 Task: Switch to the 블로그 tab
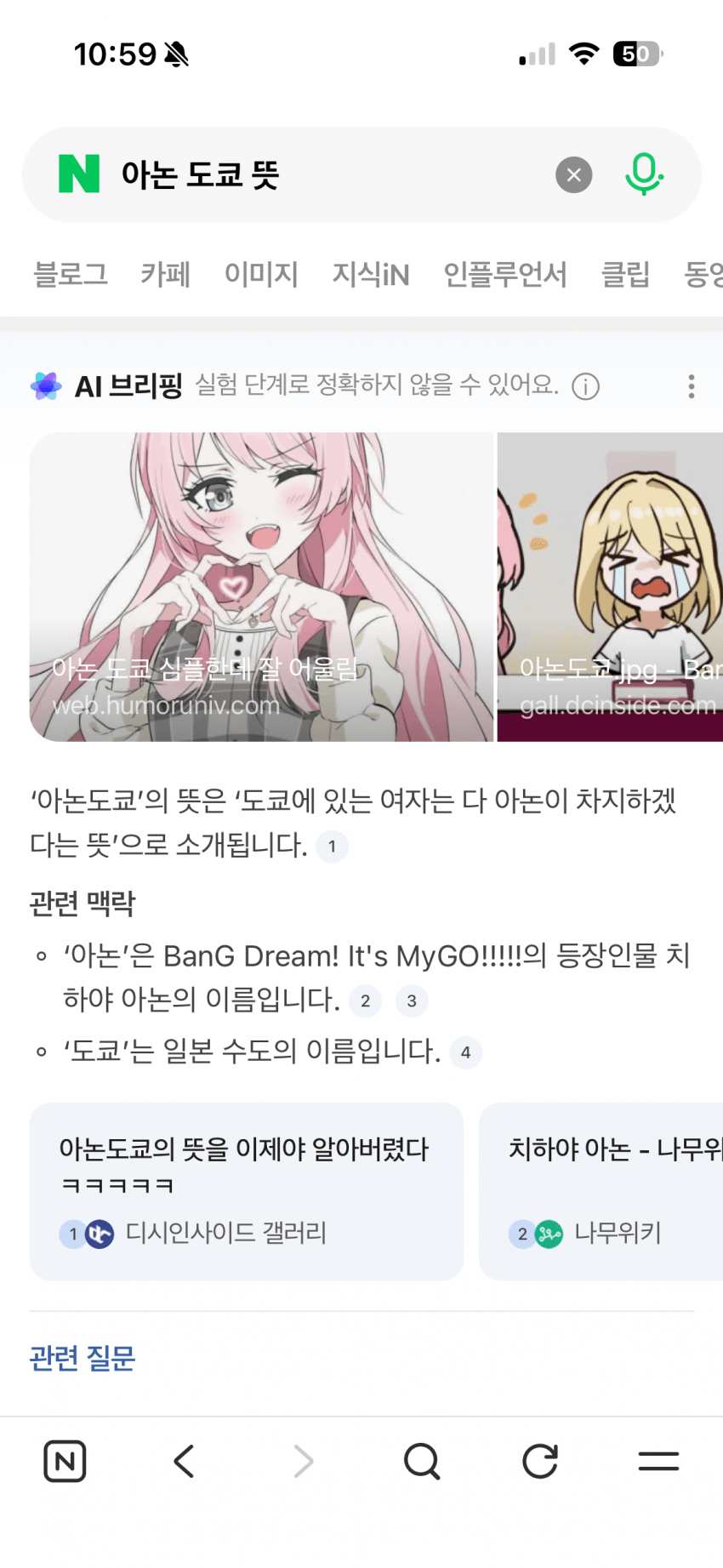click(x=71, y=275)
